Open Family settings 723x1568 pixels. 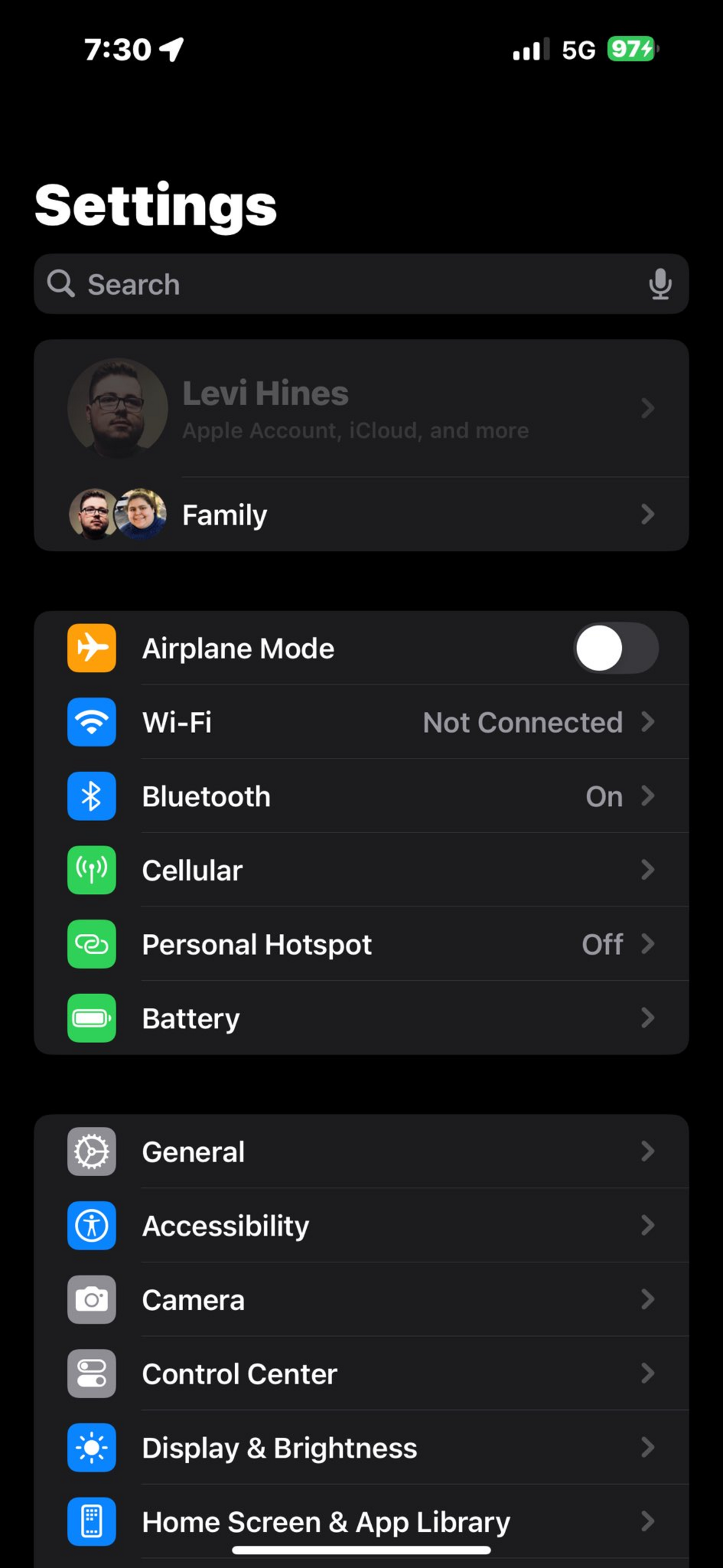point(361,514)
